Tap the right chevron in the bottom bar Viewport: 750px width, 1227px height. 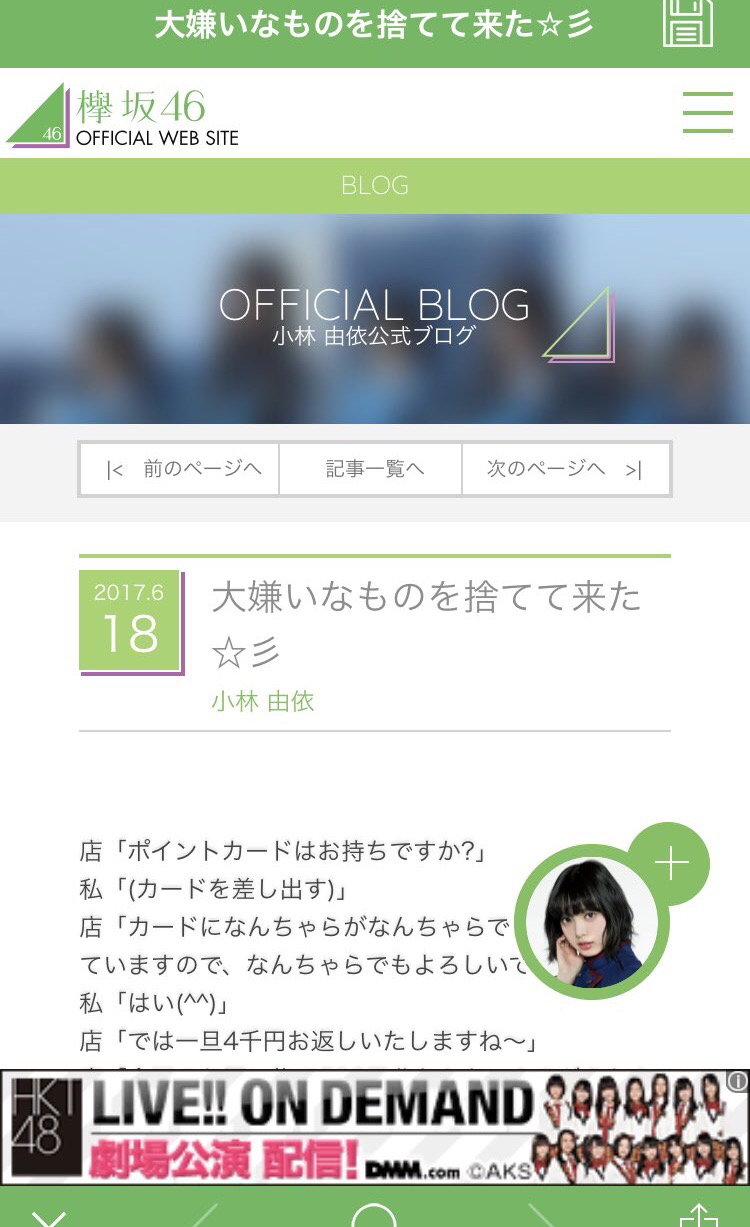543,1215
